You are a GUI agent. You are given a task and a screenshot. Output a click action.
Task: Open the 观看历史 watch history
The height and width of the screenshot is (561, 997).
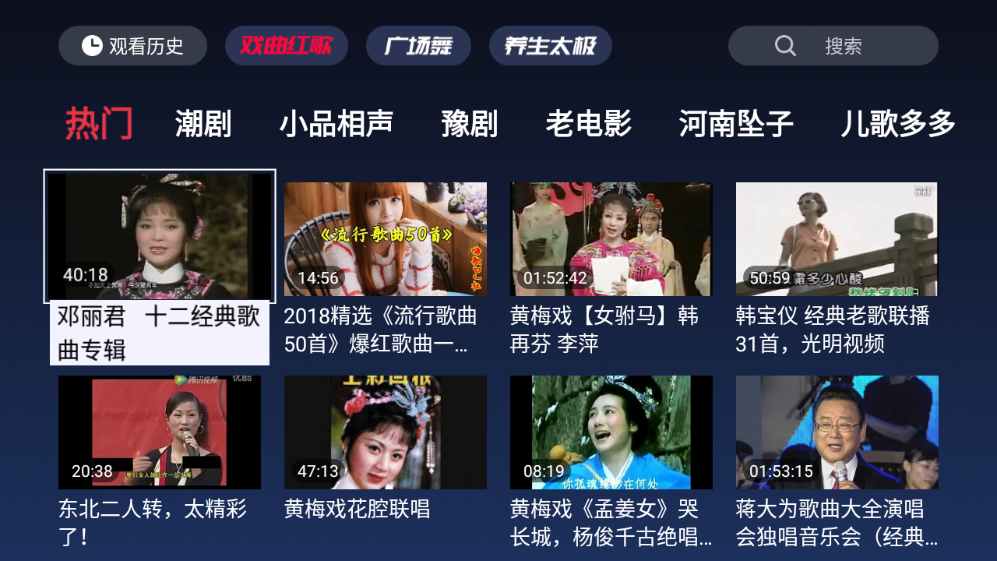click(132, 46)
